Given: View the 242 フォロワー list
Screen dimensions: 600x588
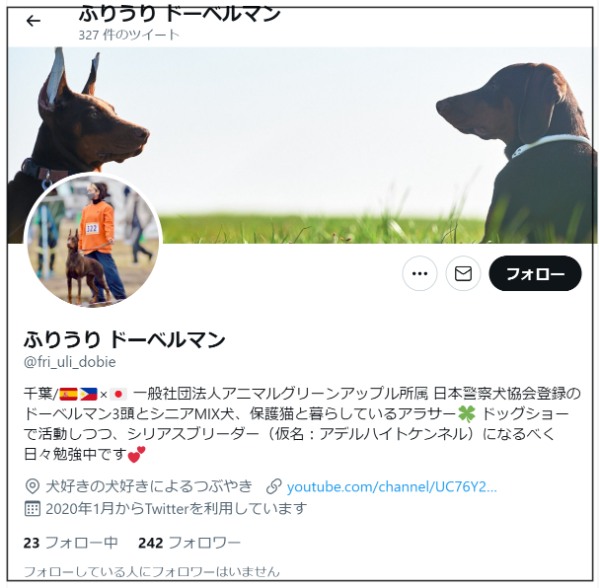Looking at the screenshot, I should pyautogui.click(x=189, y=543).
